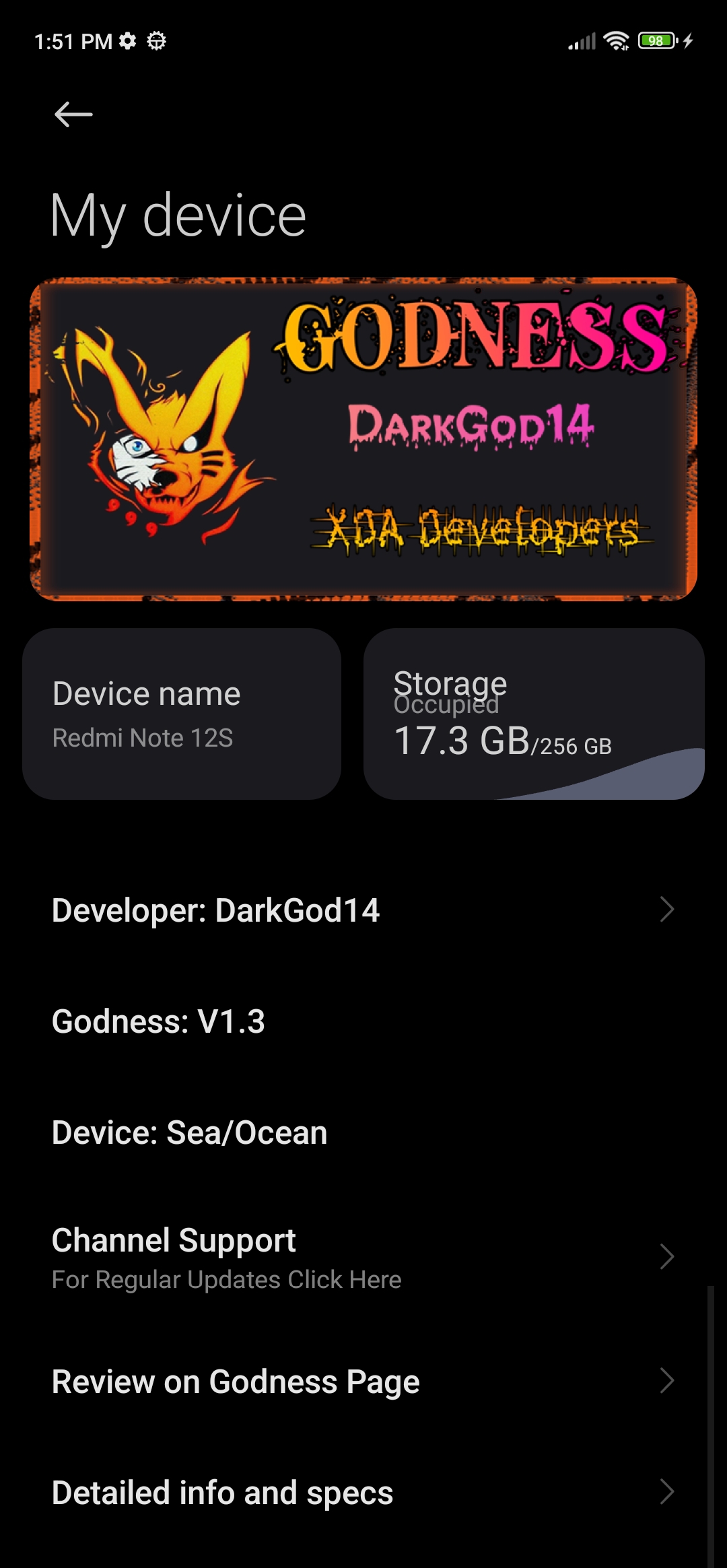Screen dimensions: 727x1568
Task: Select Review on Godness Page
Action: 363,1382
